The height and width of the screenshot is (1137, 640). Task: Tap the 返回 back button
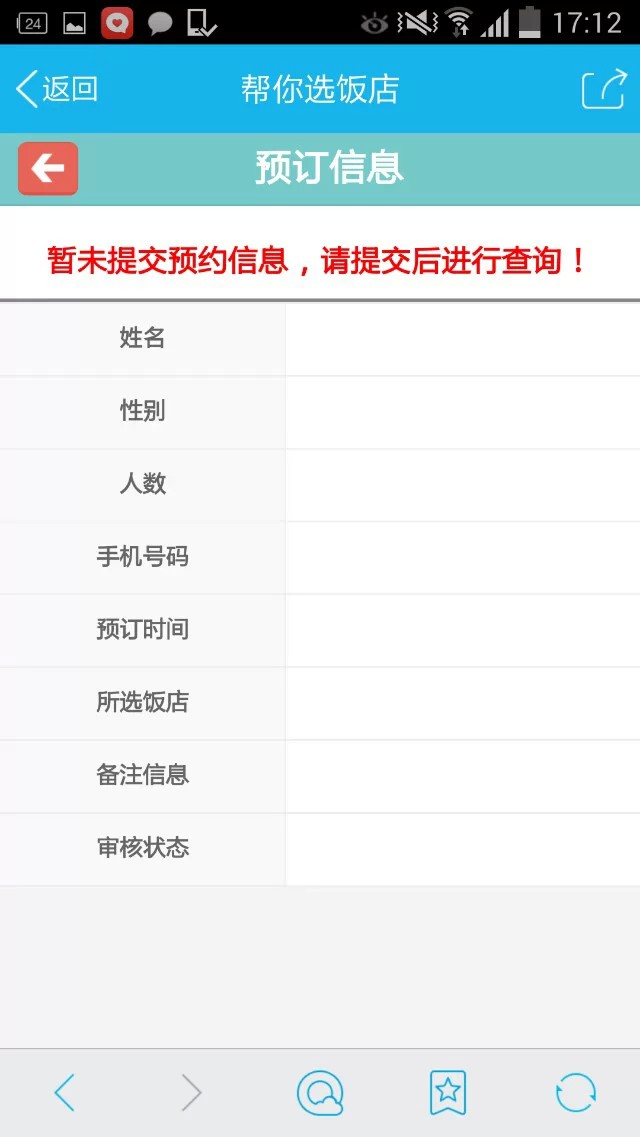57,89
